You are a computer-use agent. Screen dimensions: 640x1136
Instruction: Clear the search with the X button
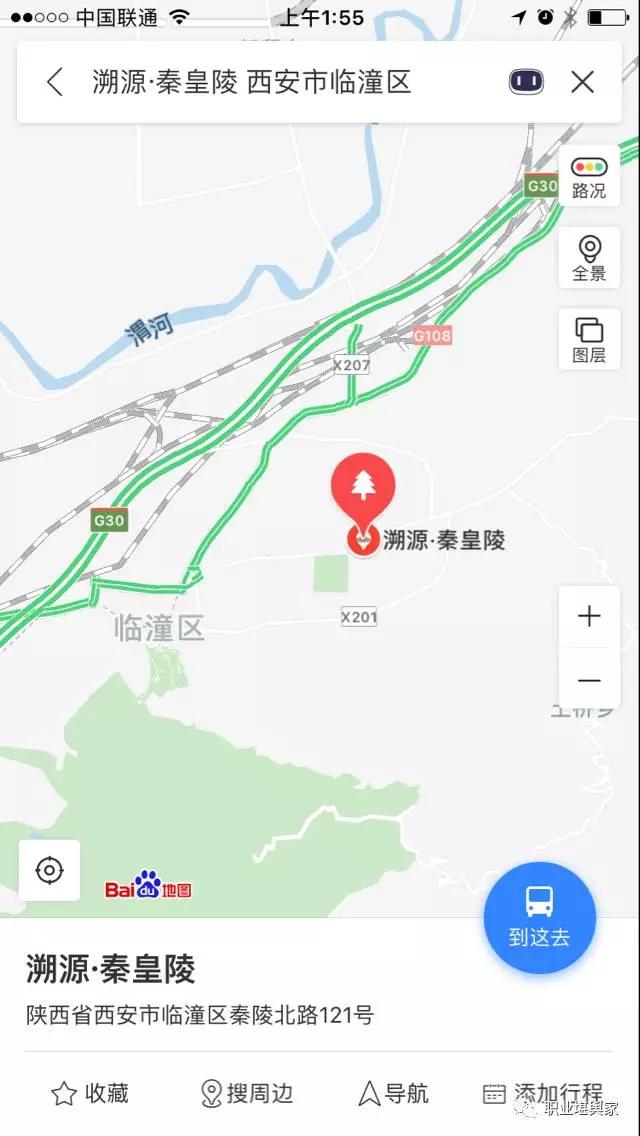click(583, 82)
